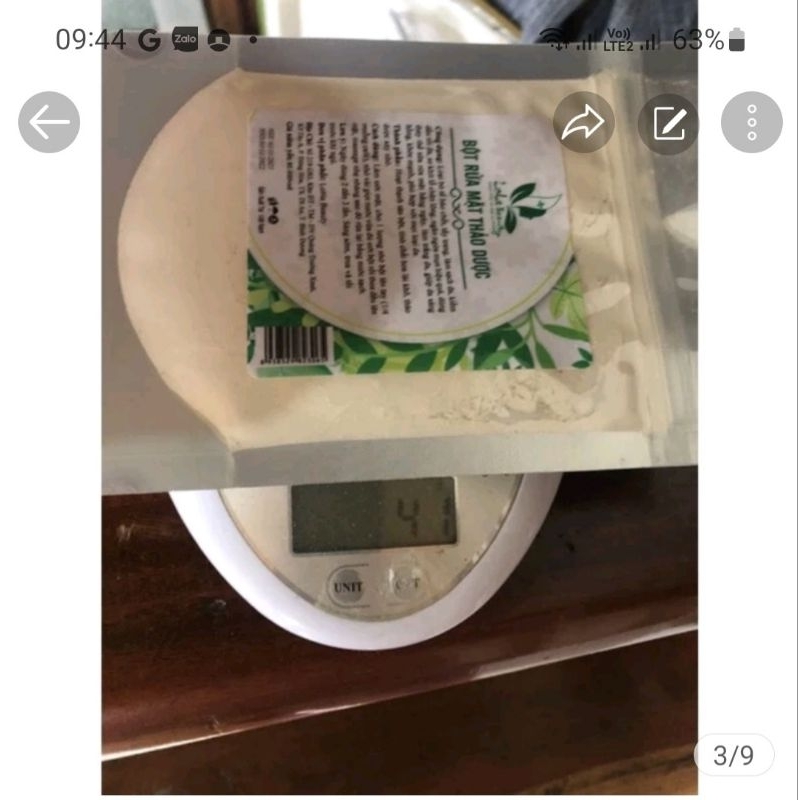
Task: Share this photo
Action: pyautogui.click(x=584, y=122)
